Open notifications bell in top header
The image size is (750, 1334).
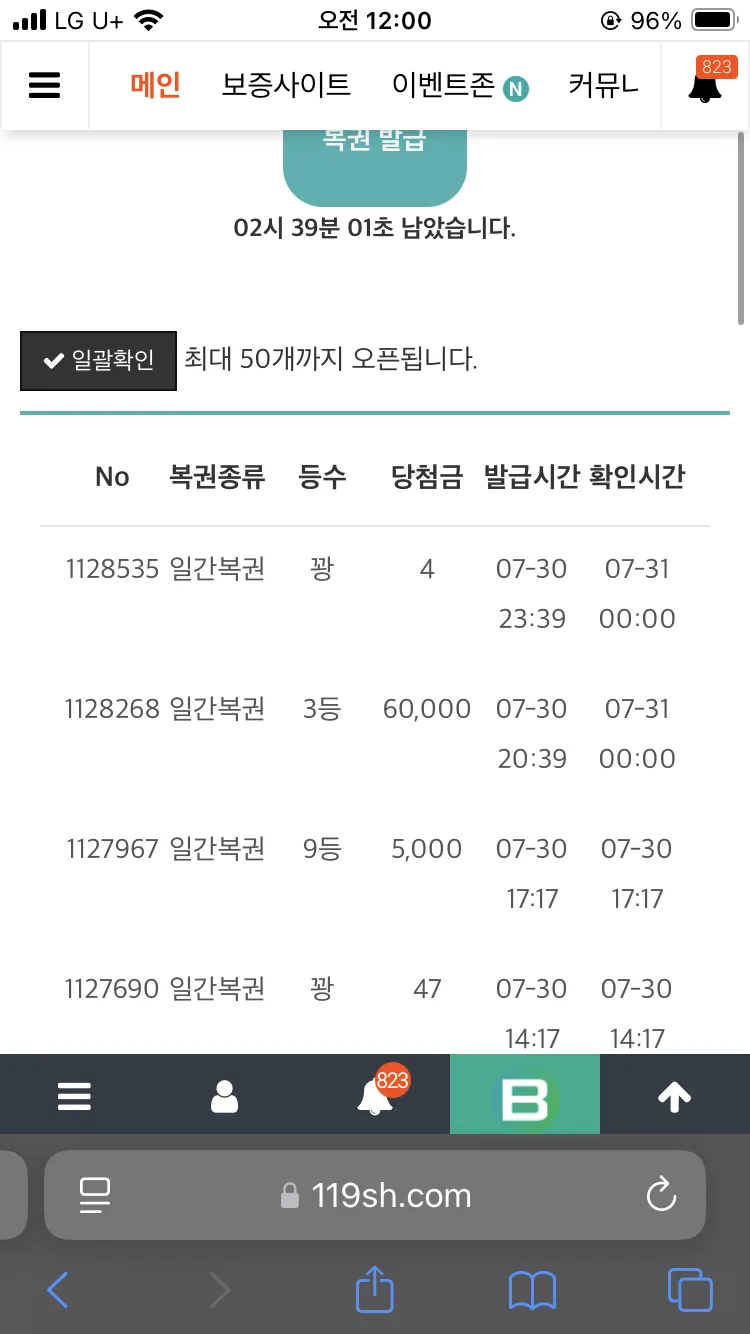coord(705,85)
